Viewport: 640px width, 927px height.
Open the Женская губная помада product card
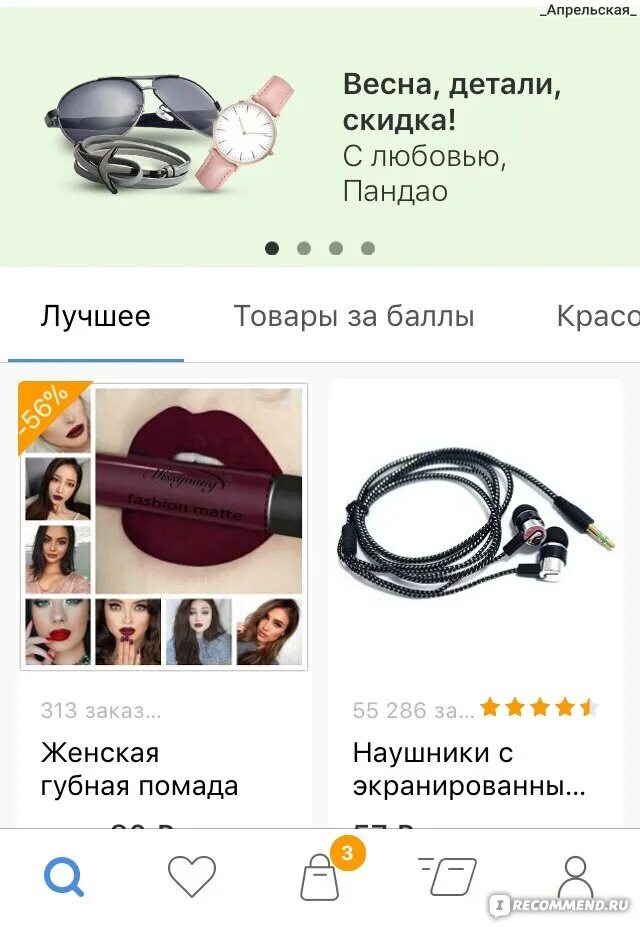(x=164, y=600)
